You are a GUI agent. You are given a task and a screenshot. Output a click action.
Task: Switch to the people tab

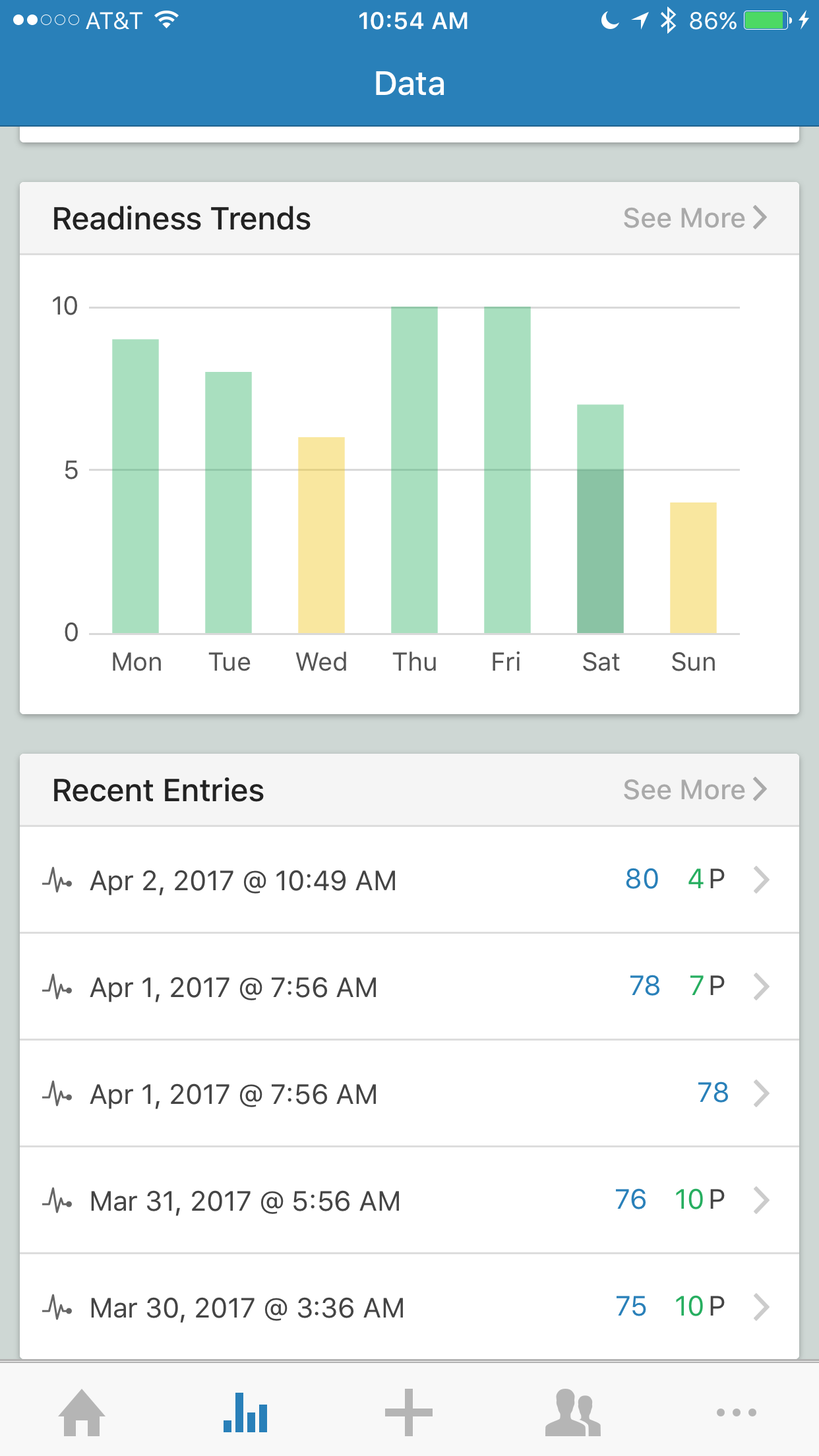coord(572,1412)
